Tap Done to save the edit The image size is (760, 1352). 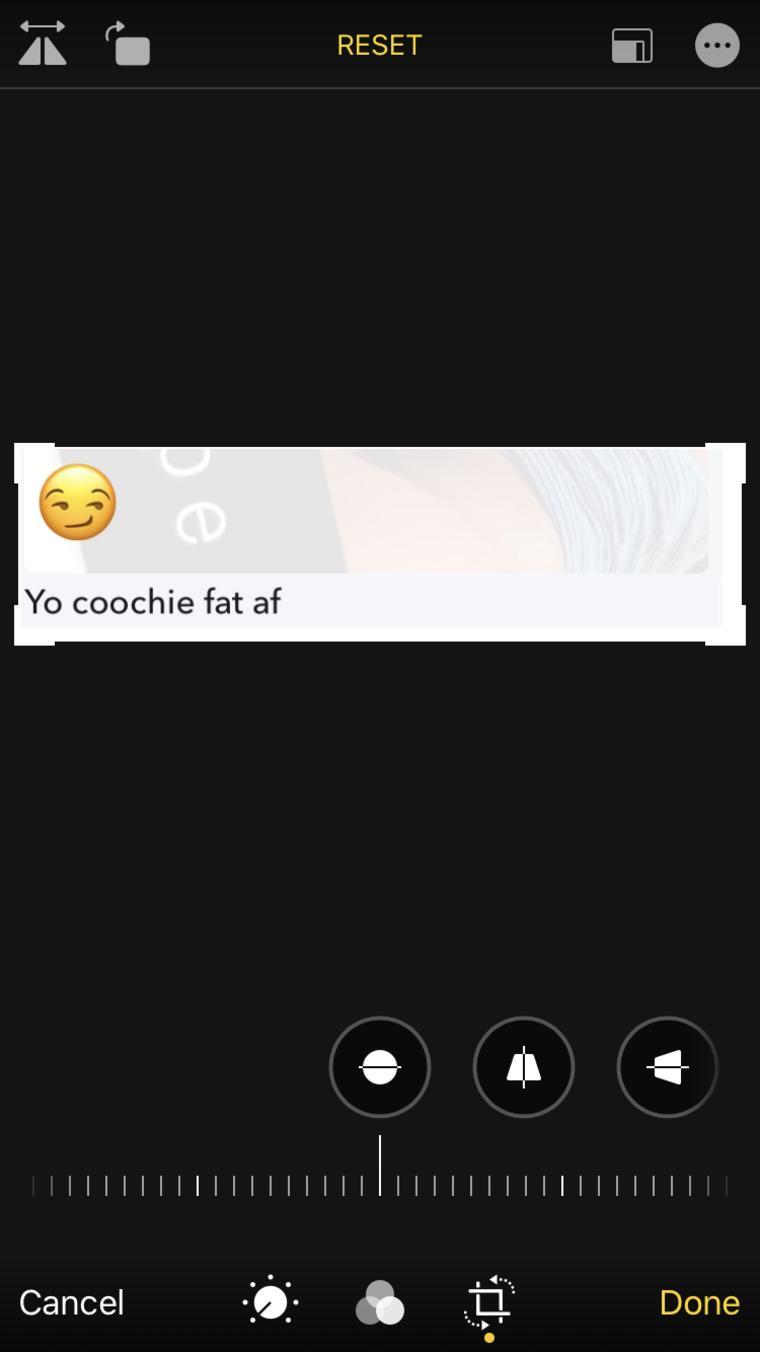pos(699,1302)
